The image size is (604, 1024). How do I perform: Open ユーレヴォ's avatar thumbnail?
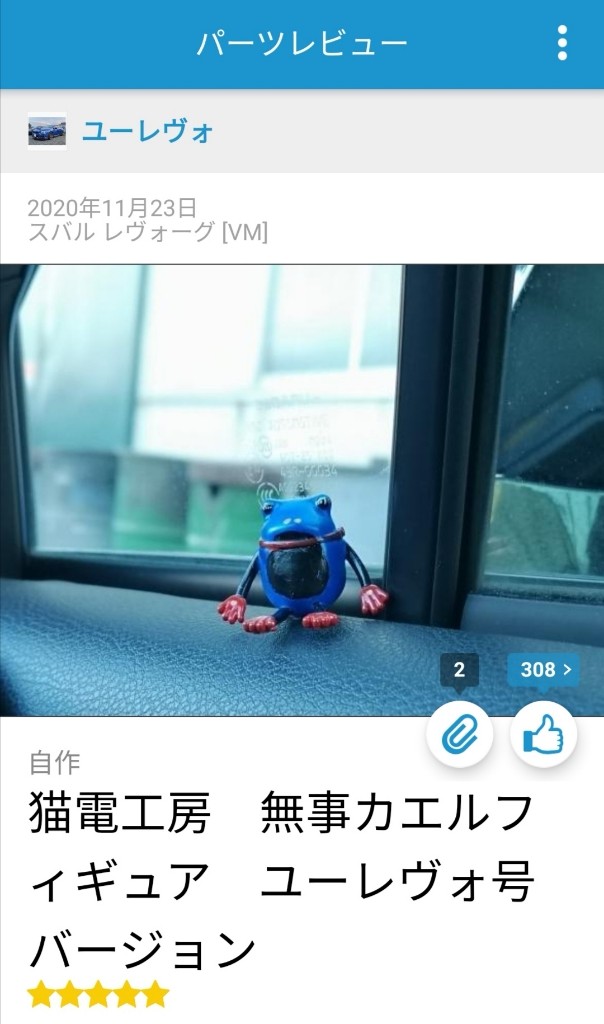point(47,131)
